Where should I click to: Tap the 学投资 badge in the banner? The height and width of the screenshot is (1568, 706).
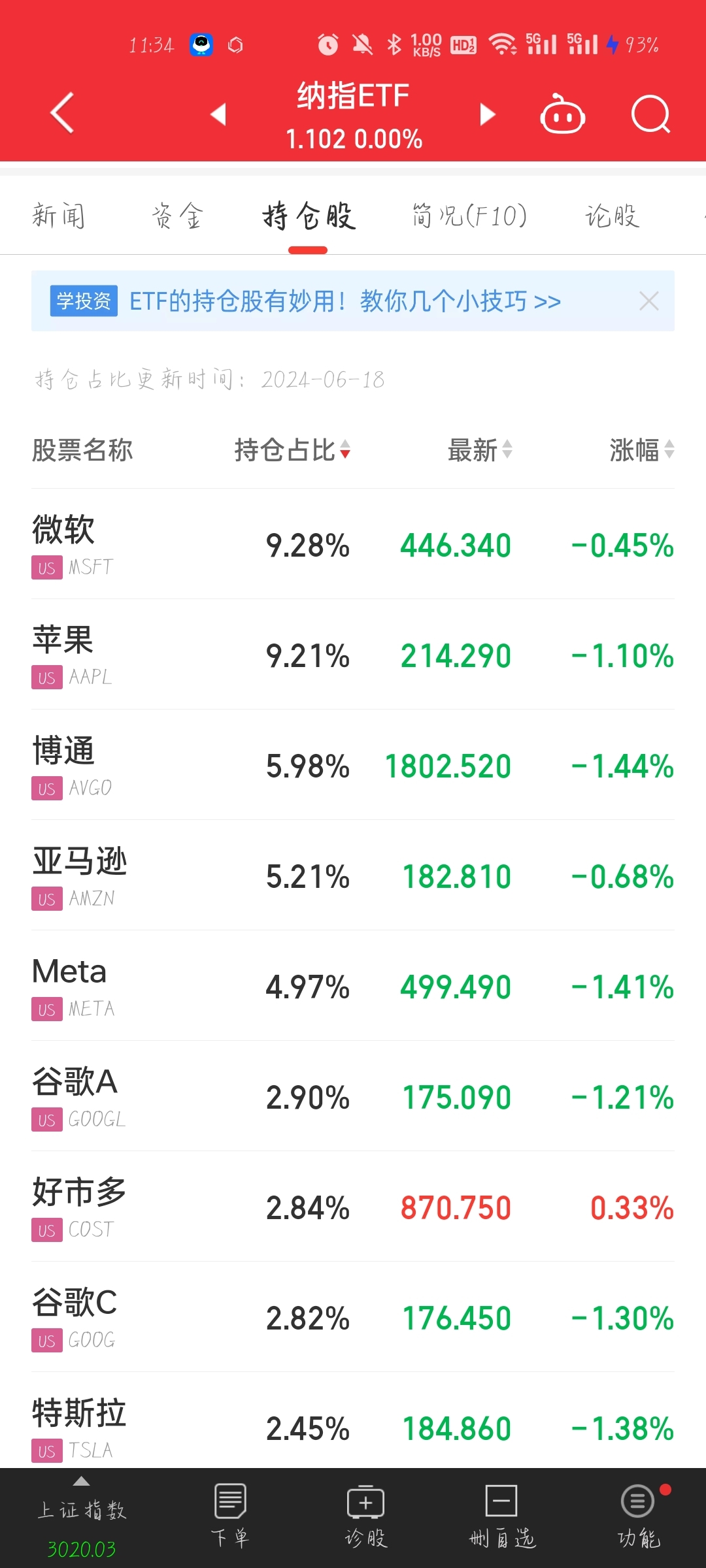(x=82, y=301)
